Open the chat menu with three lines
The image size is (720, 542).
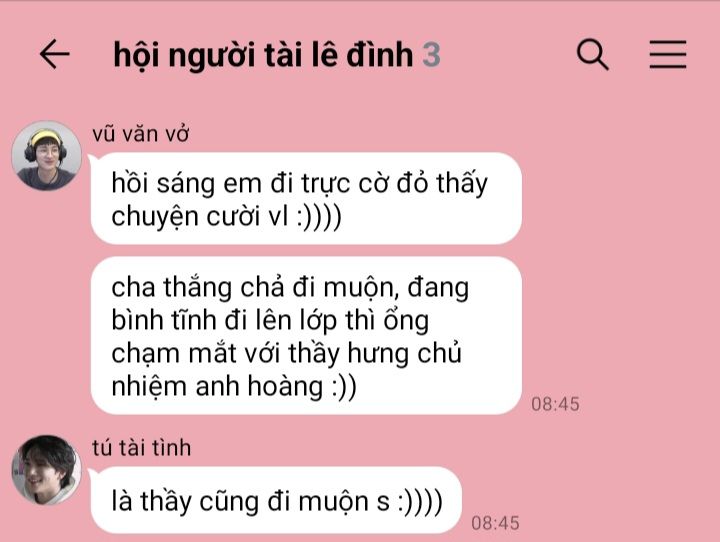667,55
